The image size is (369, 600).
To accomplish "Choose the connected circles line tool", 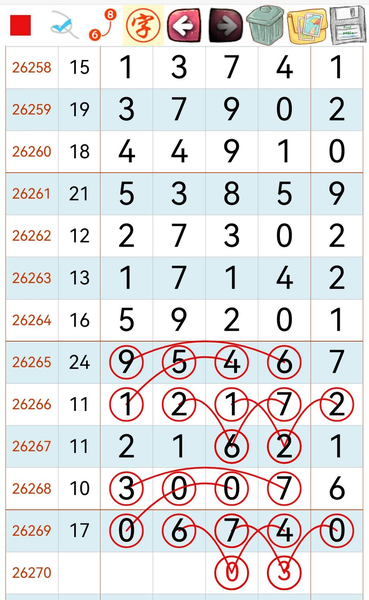I will coord(103,25).
